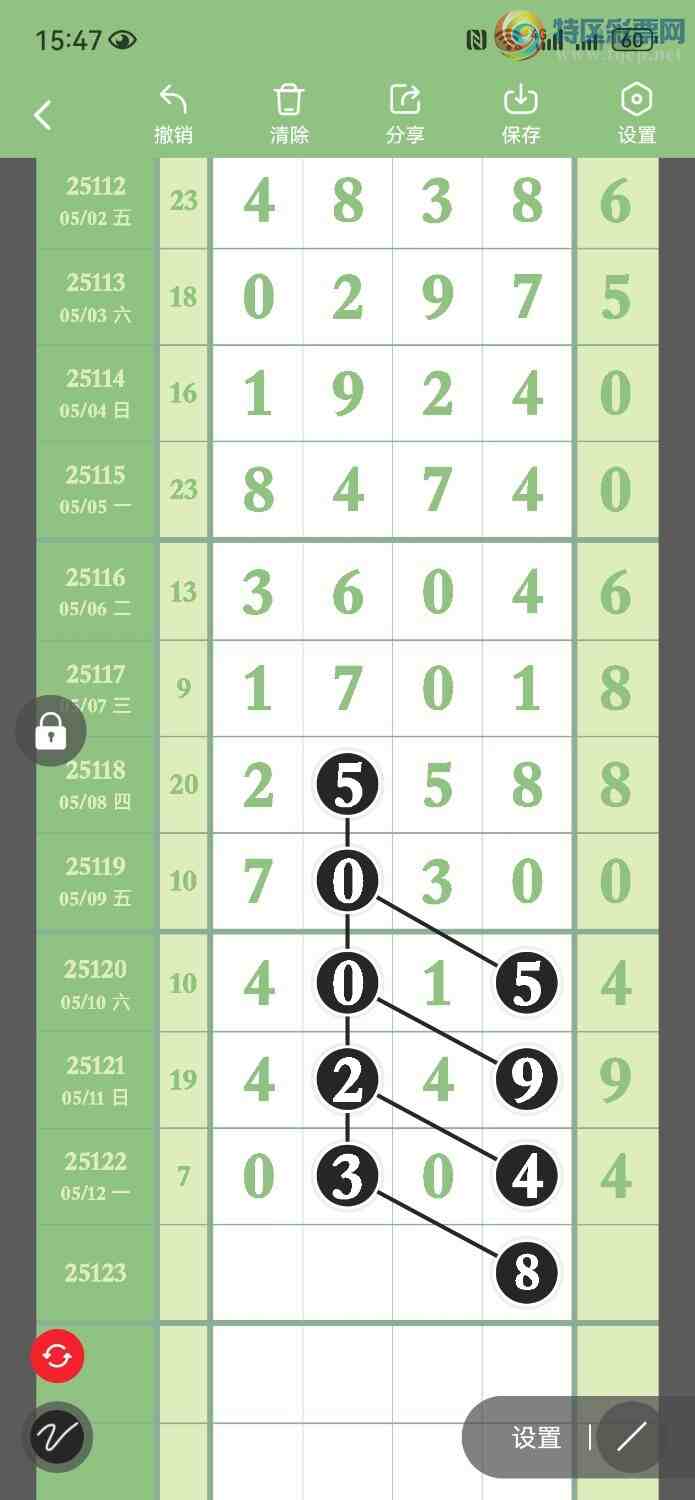Image resolution: width=695 pixels, height=1500 pixels.
Task: Choose the straight line tool
Action: (x=631, y=1438)
